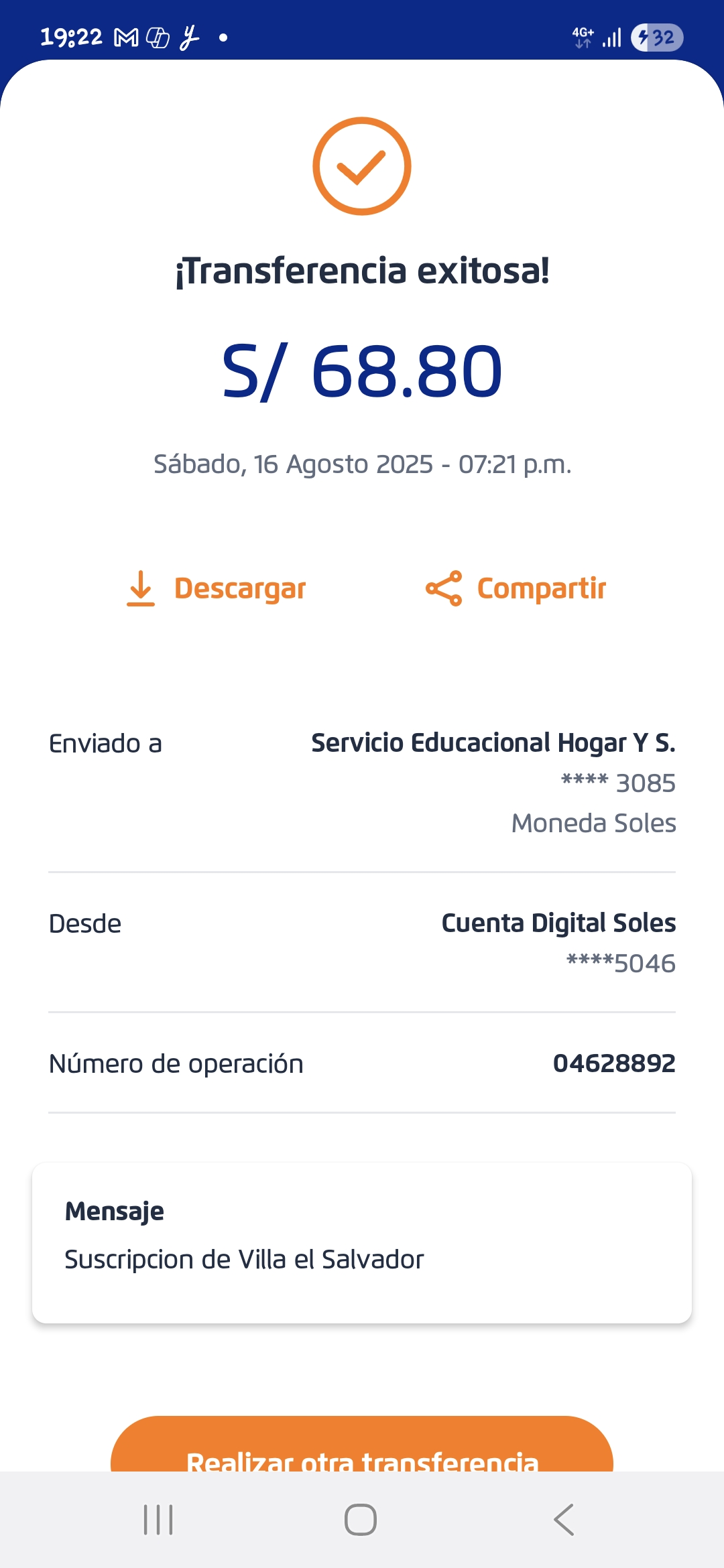This screenshot has width=724, height=1568.
Task: Go to the phone's home screen
Action: tap(361, 1519)
